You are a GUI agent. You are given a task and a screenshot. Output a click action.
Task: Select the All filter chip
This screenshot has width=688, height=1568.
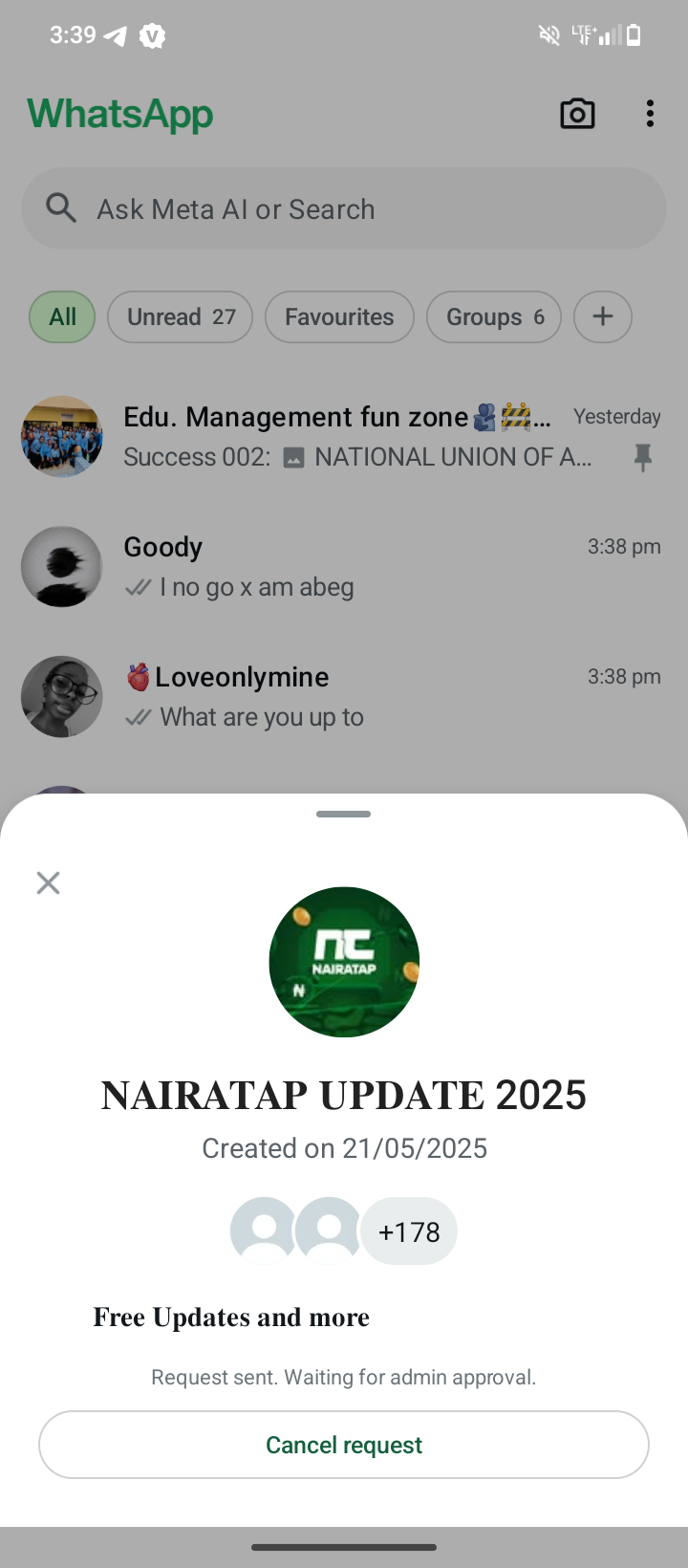point(62,316)
